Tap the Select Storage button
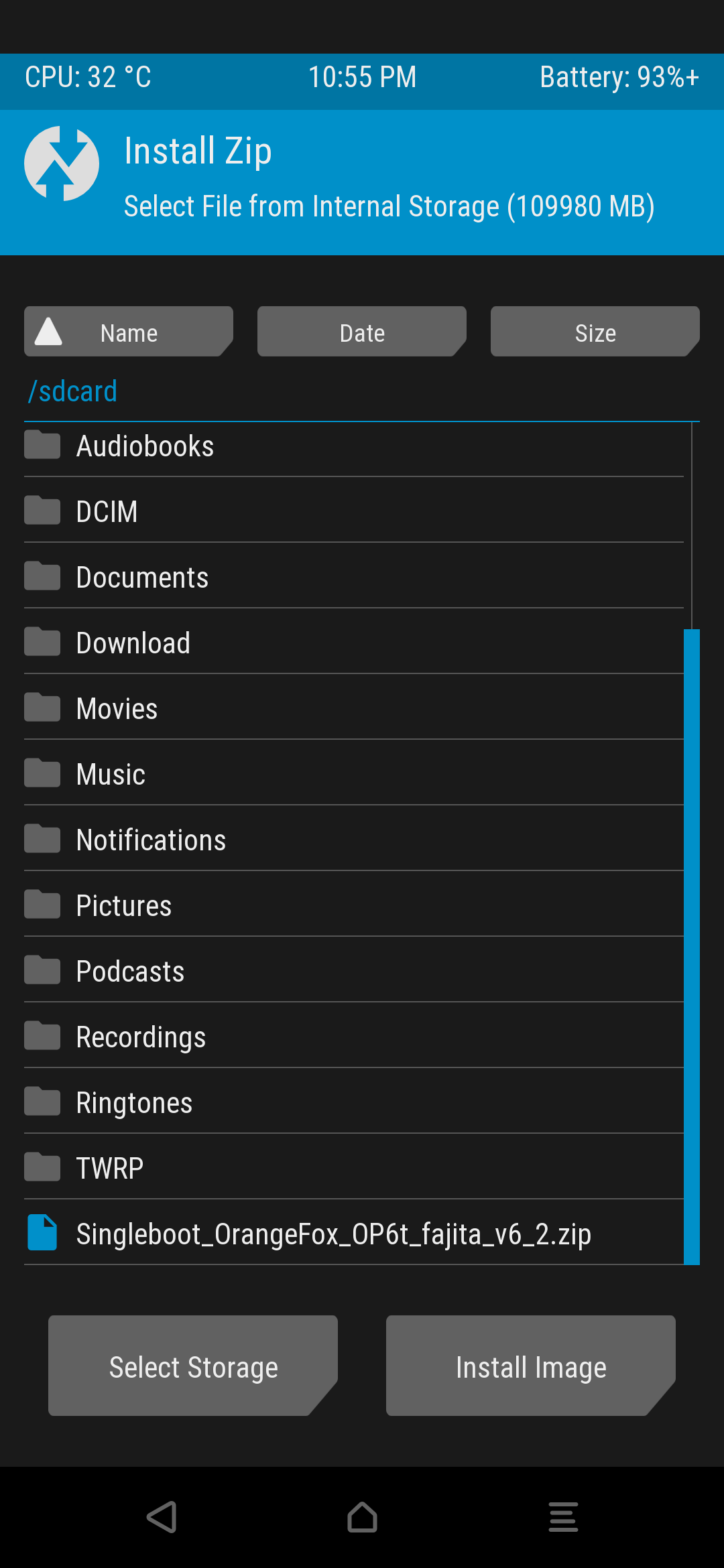The width and height of the screenshot is (724, 1568). 193,1367
